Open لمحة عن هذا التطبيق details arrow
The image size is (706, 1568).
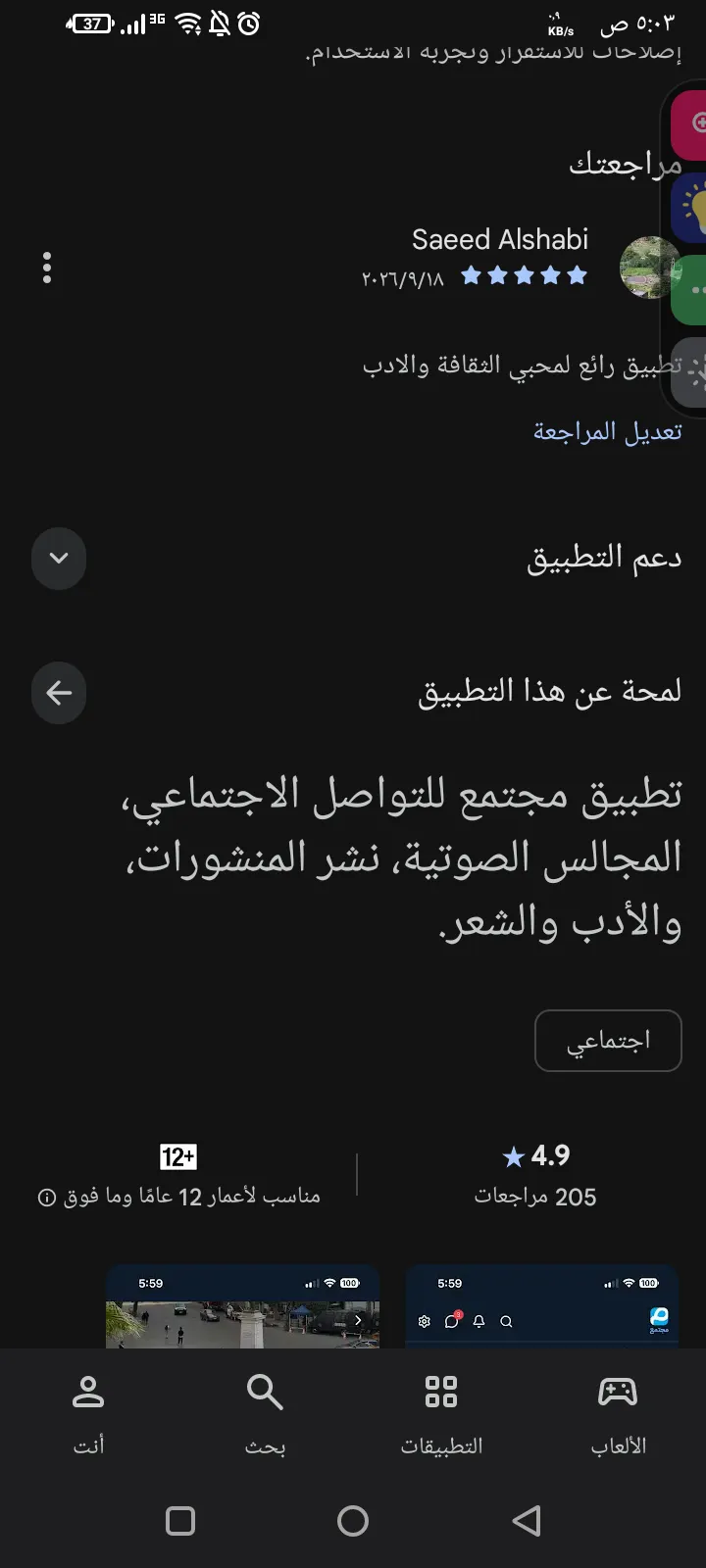point(59,693)
